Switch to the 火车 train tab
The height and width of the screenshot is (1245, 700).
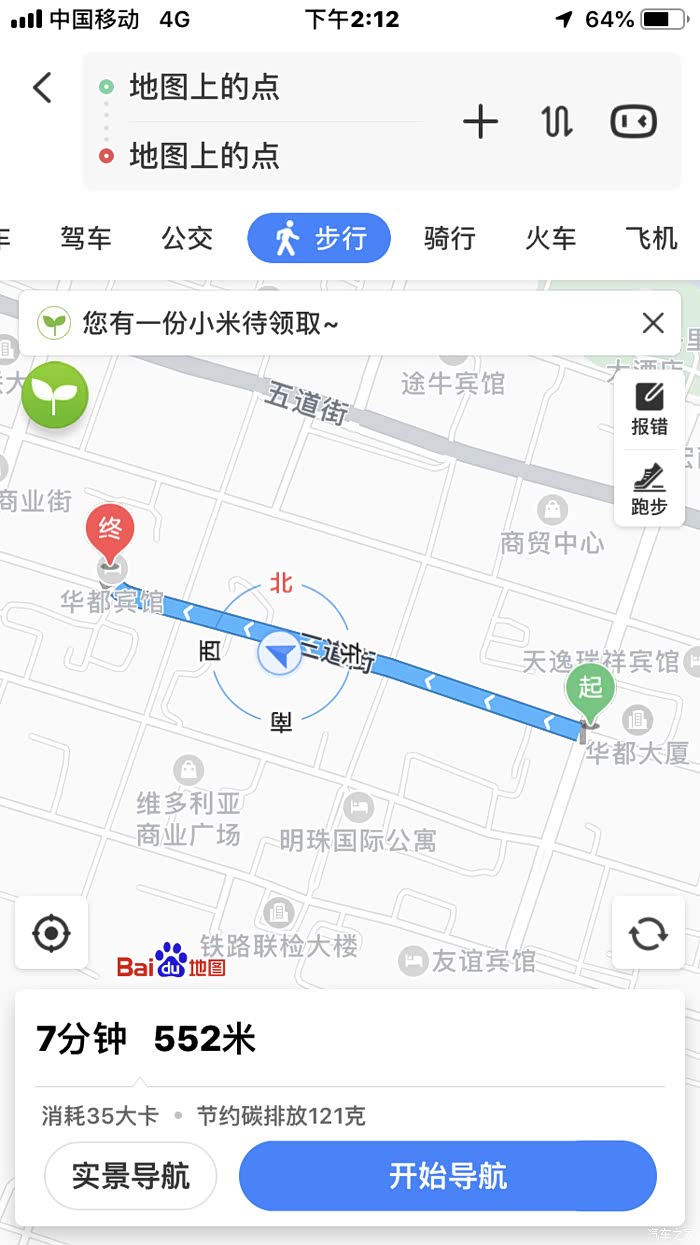(x=551, y=239)
